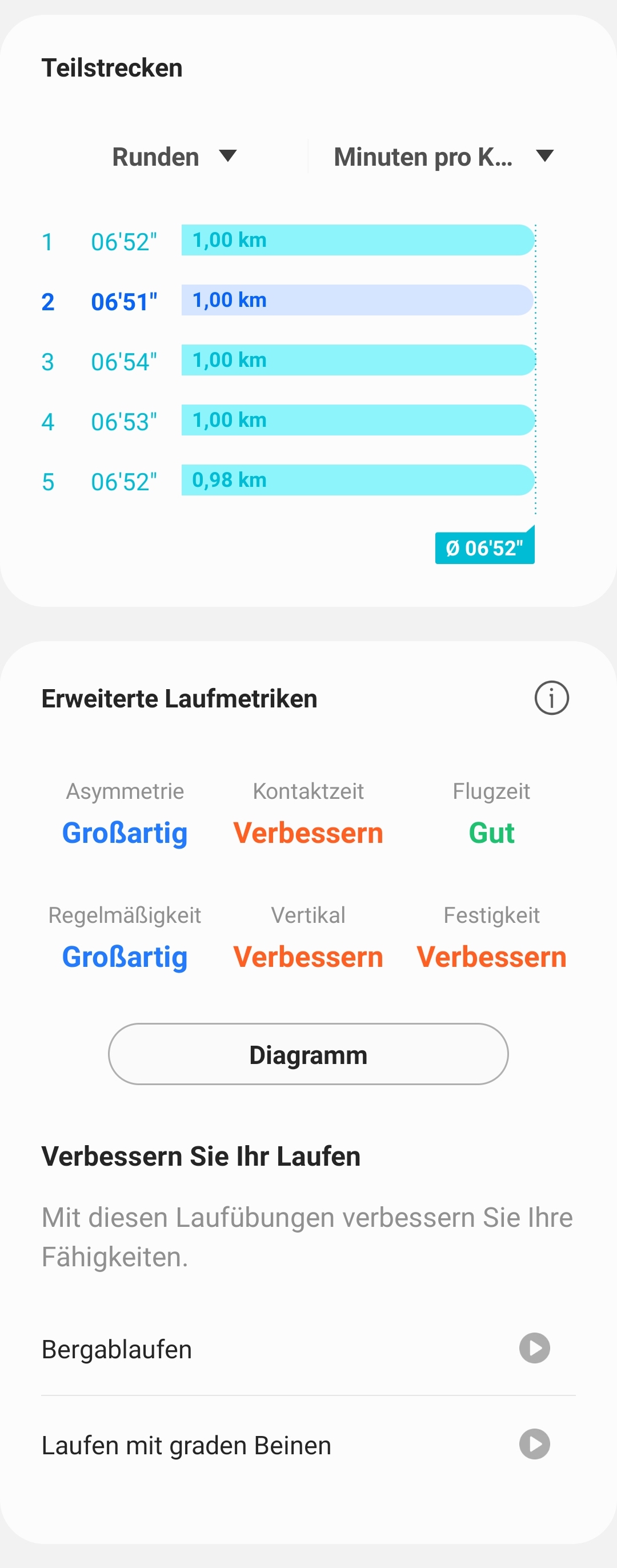Open the Runden dropdown
This screenshot has width=617, height=1568.
click(x=174, y=157)
